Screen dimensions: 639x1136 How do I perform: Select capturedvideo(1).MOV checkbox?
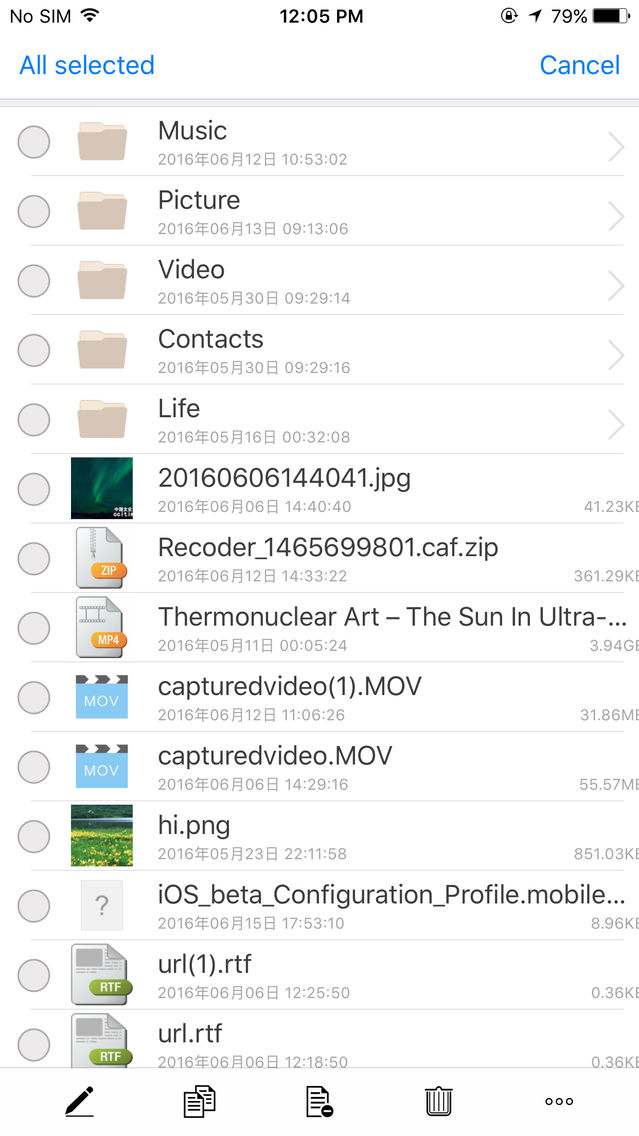coord(34,697)
